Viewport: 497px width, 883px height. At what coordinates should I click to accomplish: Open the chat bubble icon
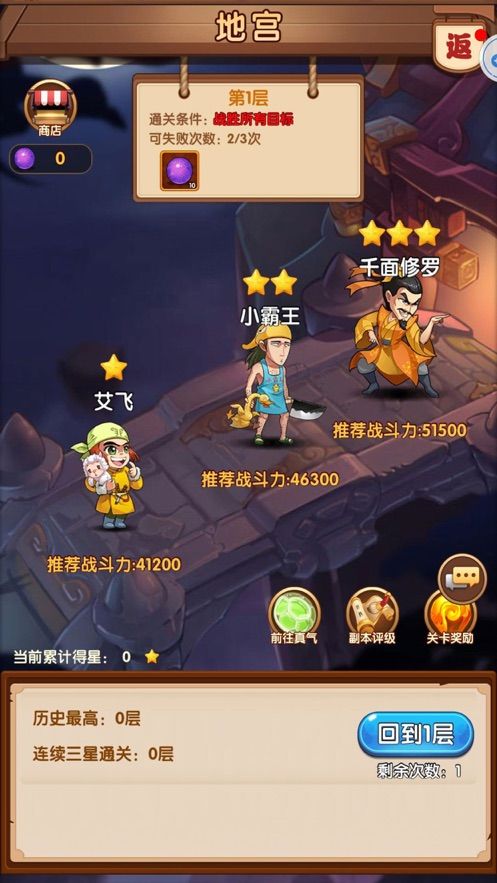(x=462, y=577)
